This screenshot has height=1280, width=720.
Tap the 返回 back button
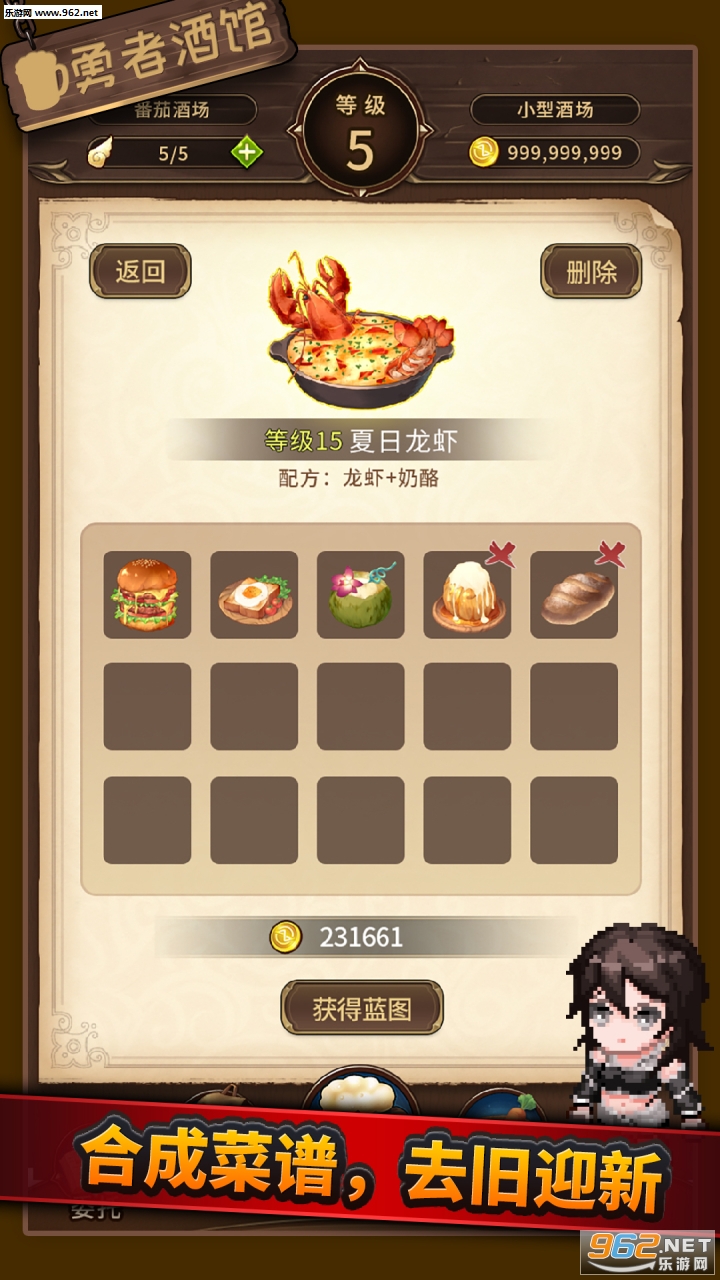click(140, 271)
